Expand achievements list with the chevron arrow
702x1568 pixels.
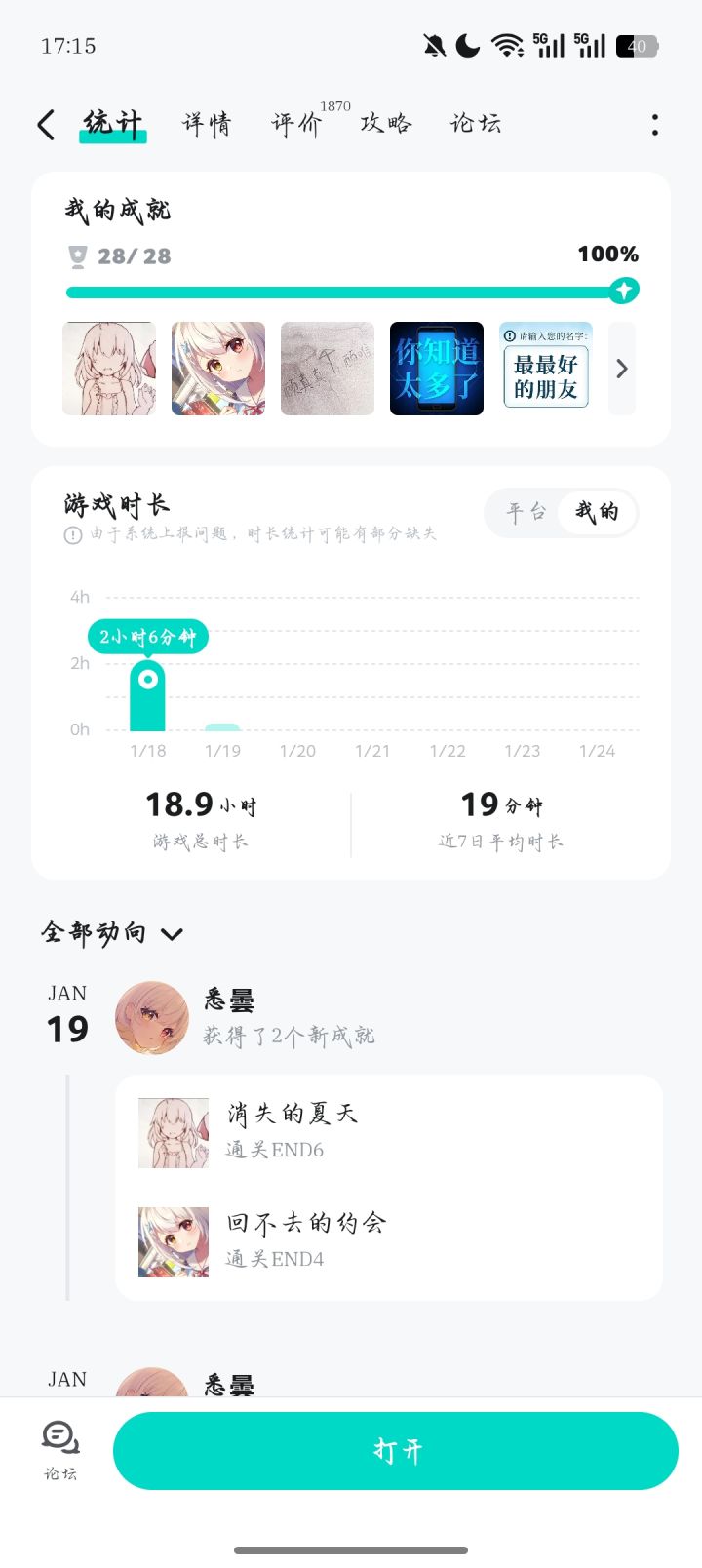[622, 369]
